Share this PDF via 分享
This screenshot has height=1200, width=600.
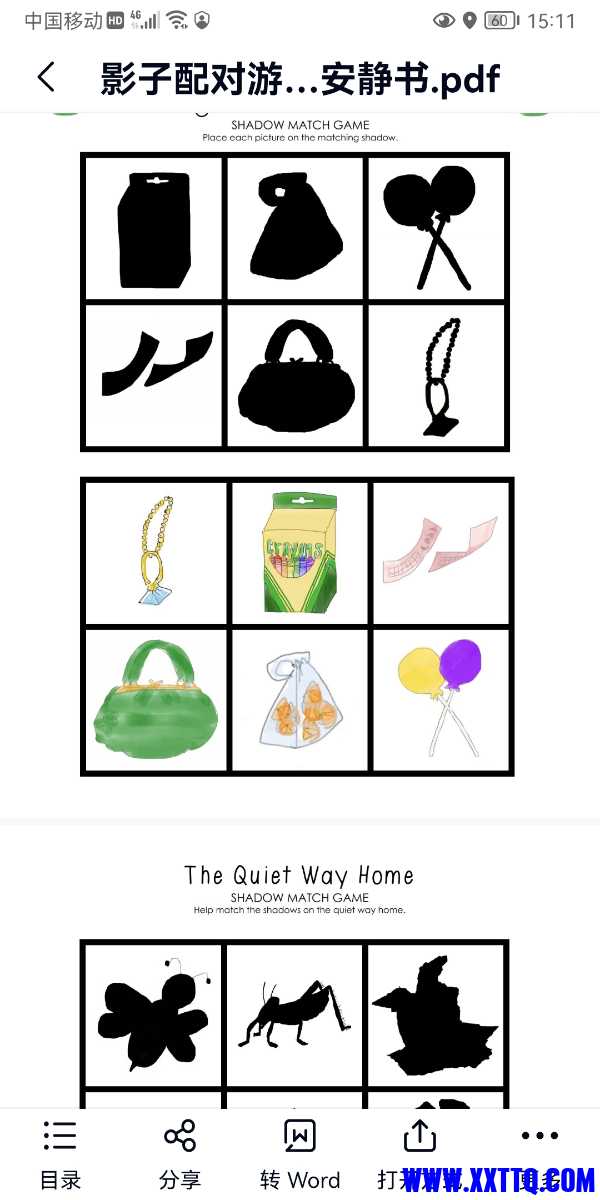(180, 1154)
